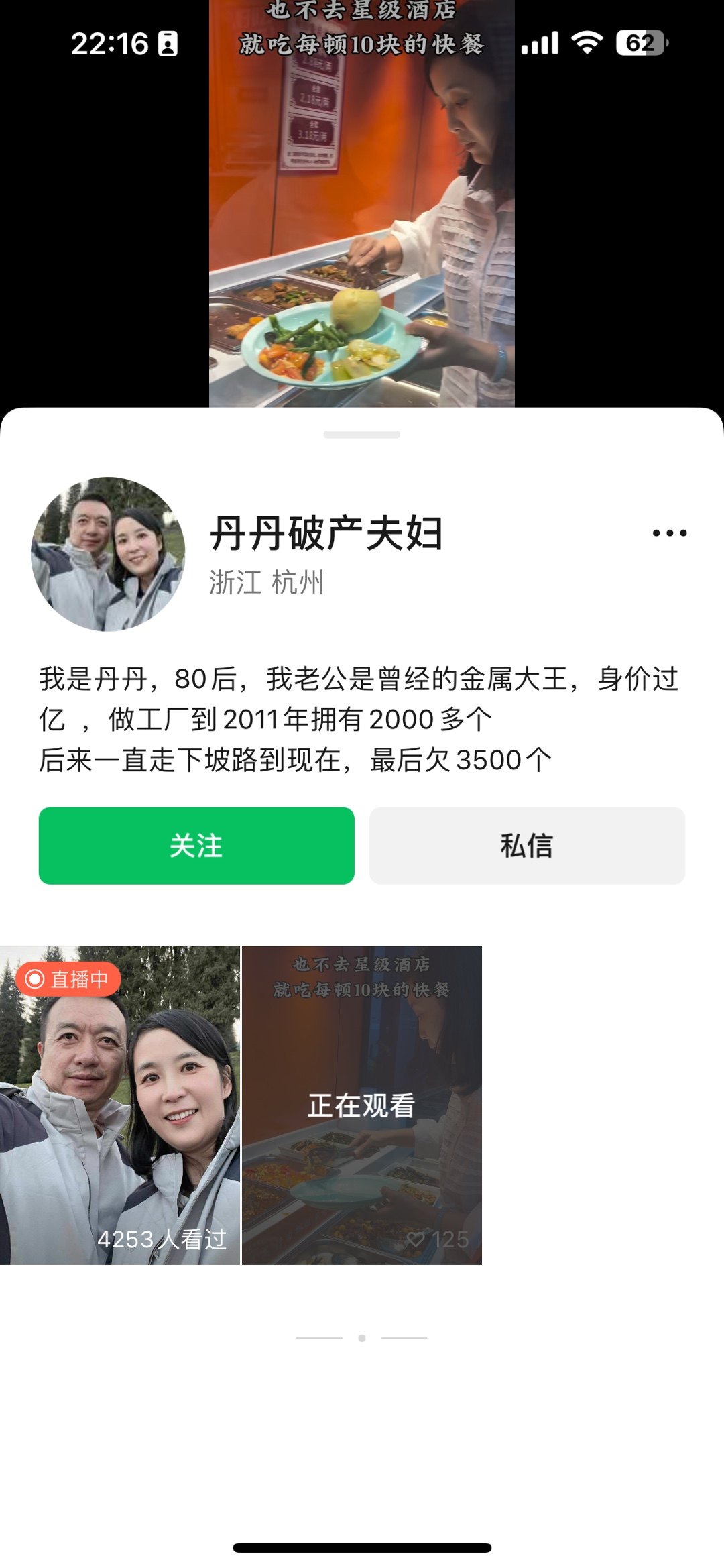This screenshot has width=724, height=1568.
Task: Open the 正在观看 video tile
Action: [x=361, y=1105]
